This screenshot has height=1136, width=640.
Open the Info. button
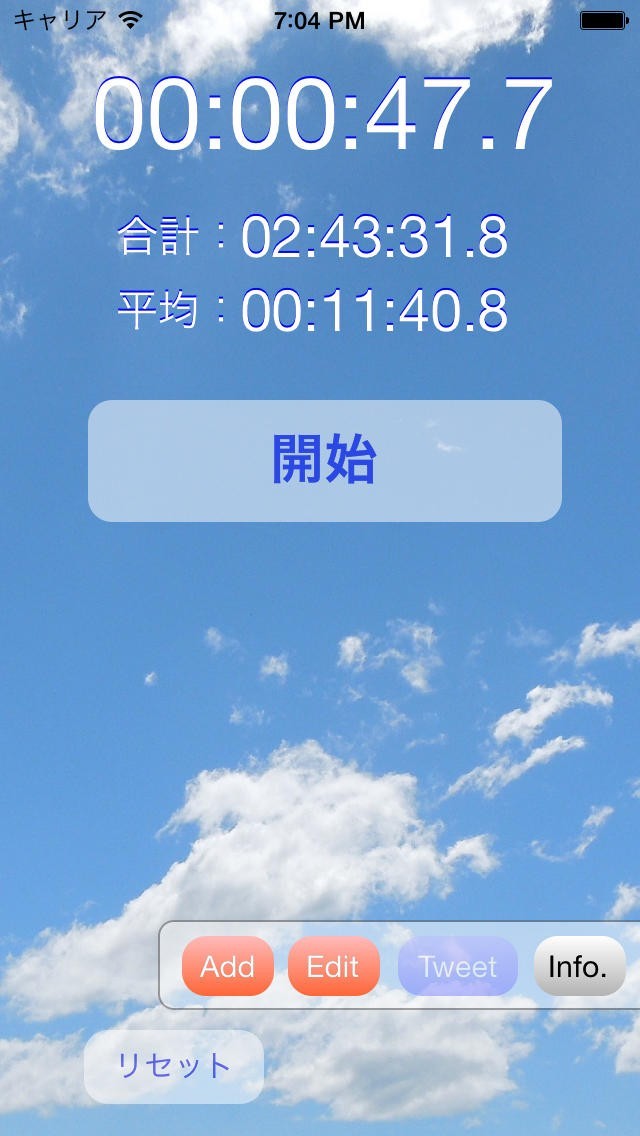[x=579, y=967]
